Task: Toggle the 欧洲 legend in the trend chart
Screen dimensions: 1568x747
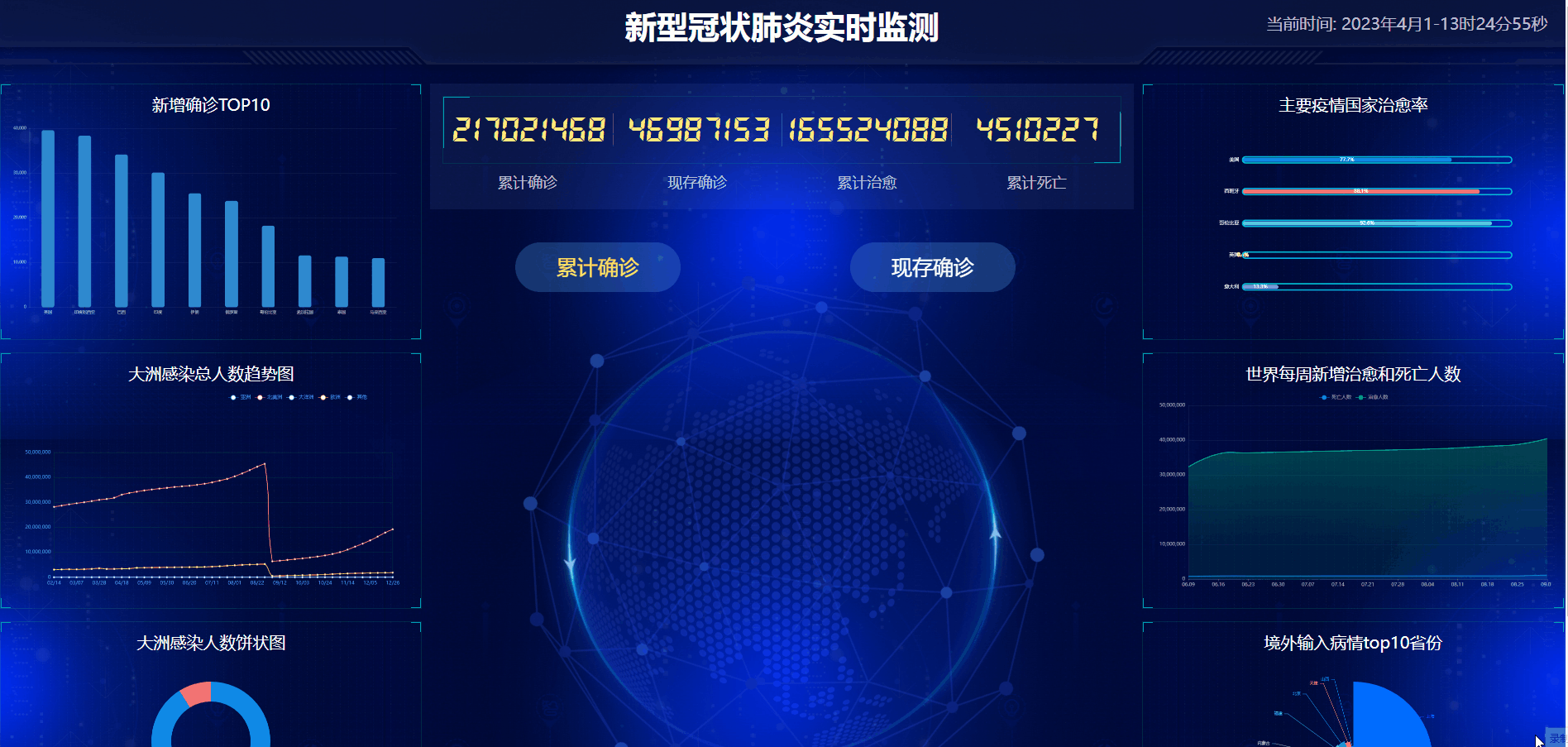Action: click(x=329, y=397)
